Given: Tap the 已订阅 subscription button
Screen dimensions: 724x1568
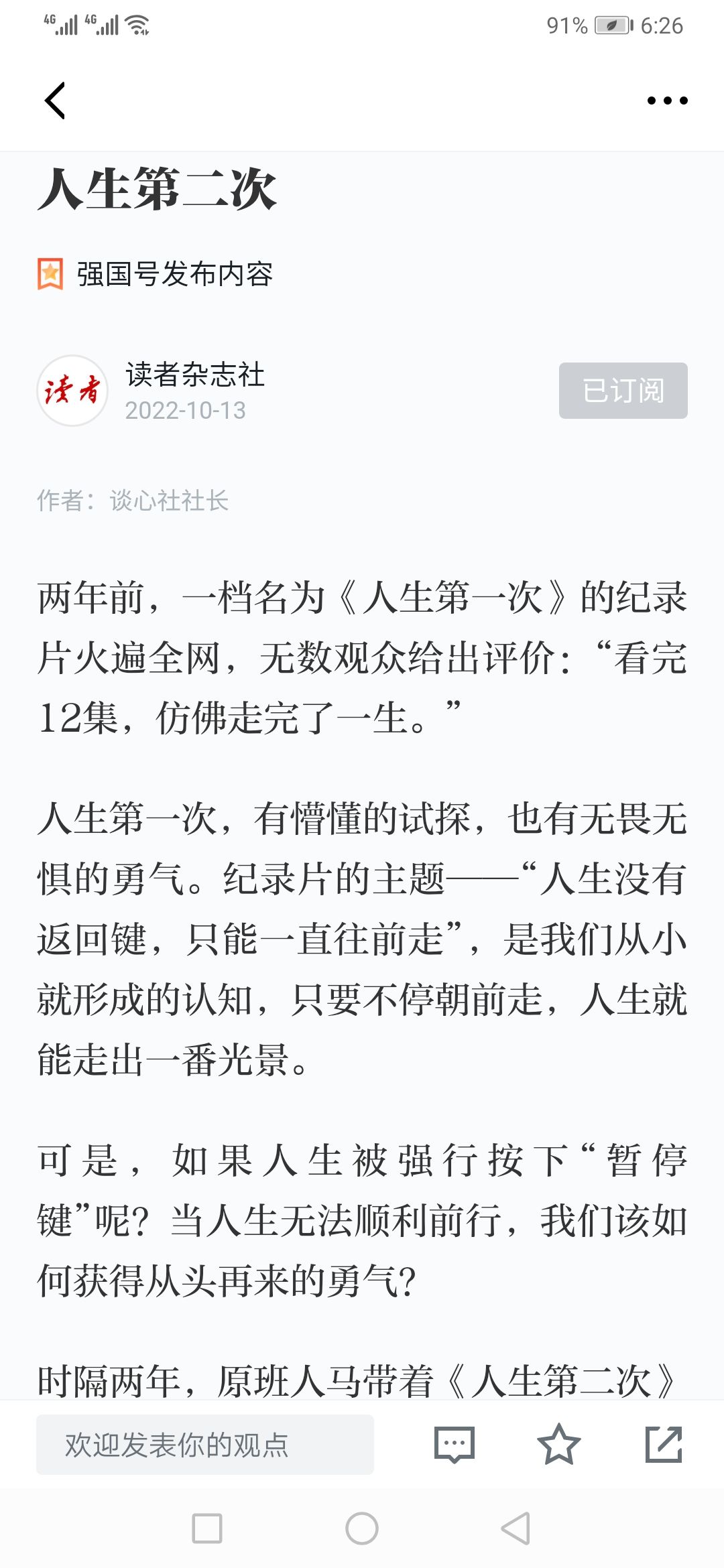Looking at the screenshot, I should click(x=623, y=391).
